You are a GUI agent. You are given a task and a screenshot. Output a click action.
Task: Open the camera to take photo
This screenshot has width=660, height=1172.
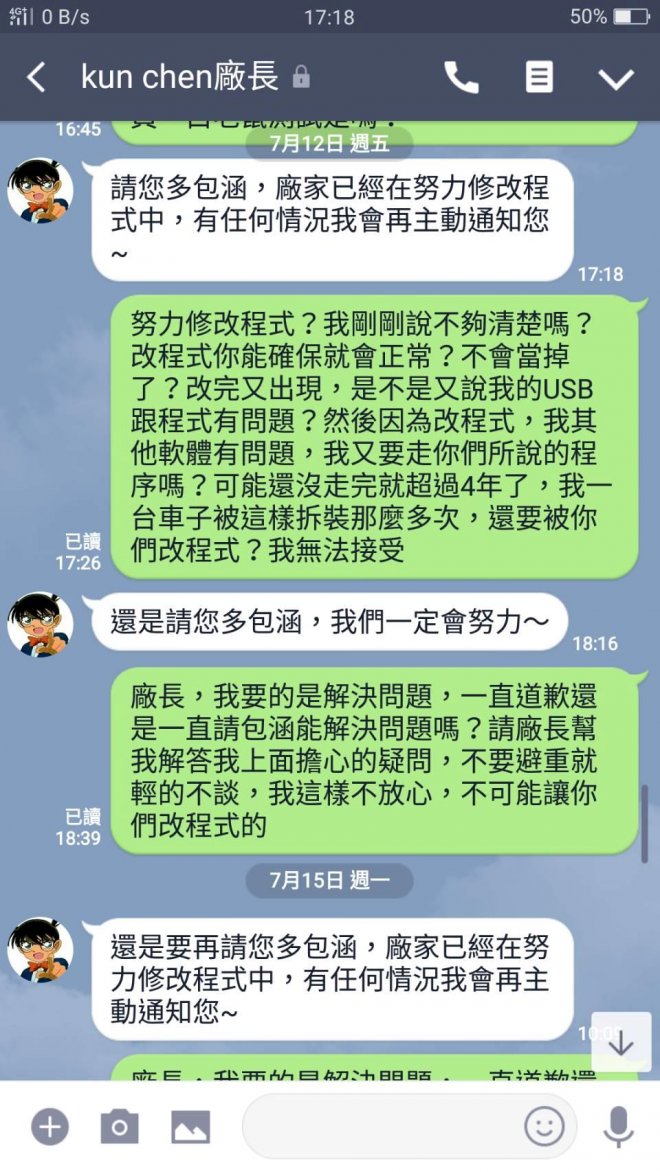tap(119, 1127)
